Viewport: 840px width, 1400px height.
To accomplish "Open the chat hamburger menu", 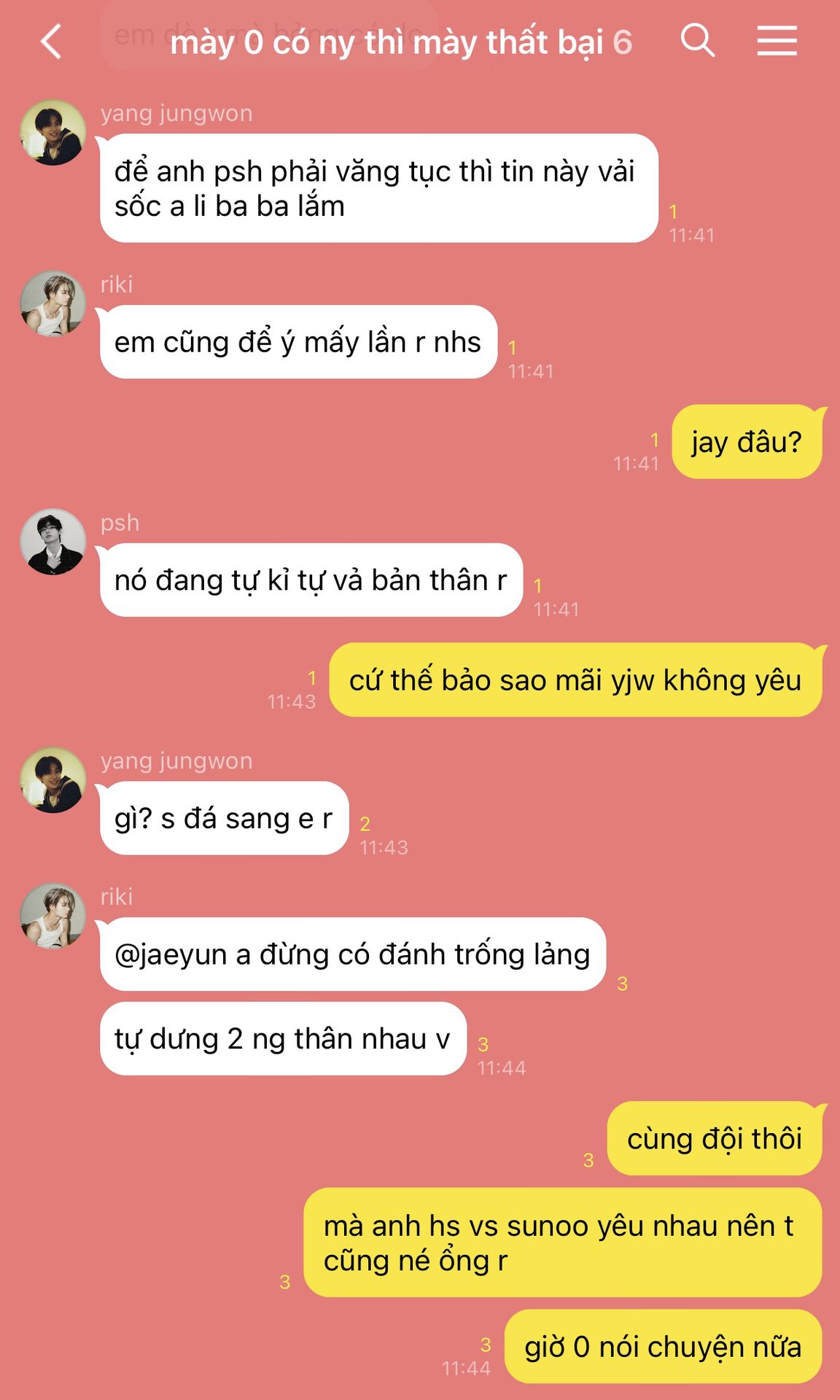I will click(x=777, y=40).
